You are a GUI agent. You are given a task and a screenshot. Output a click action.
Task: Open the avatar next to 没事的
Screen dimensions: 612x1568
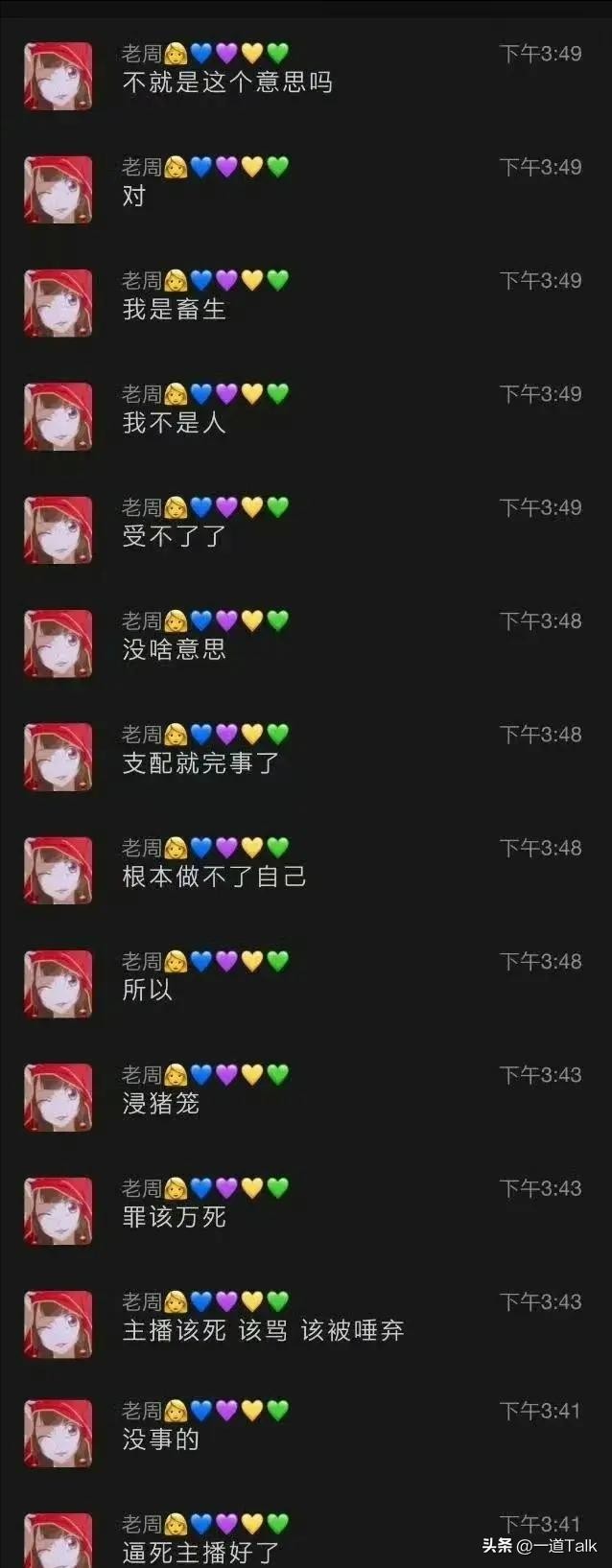[x=59, y=1433]
